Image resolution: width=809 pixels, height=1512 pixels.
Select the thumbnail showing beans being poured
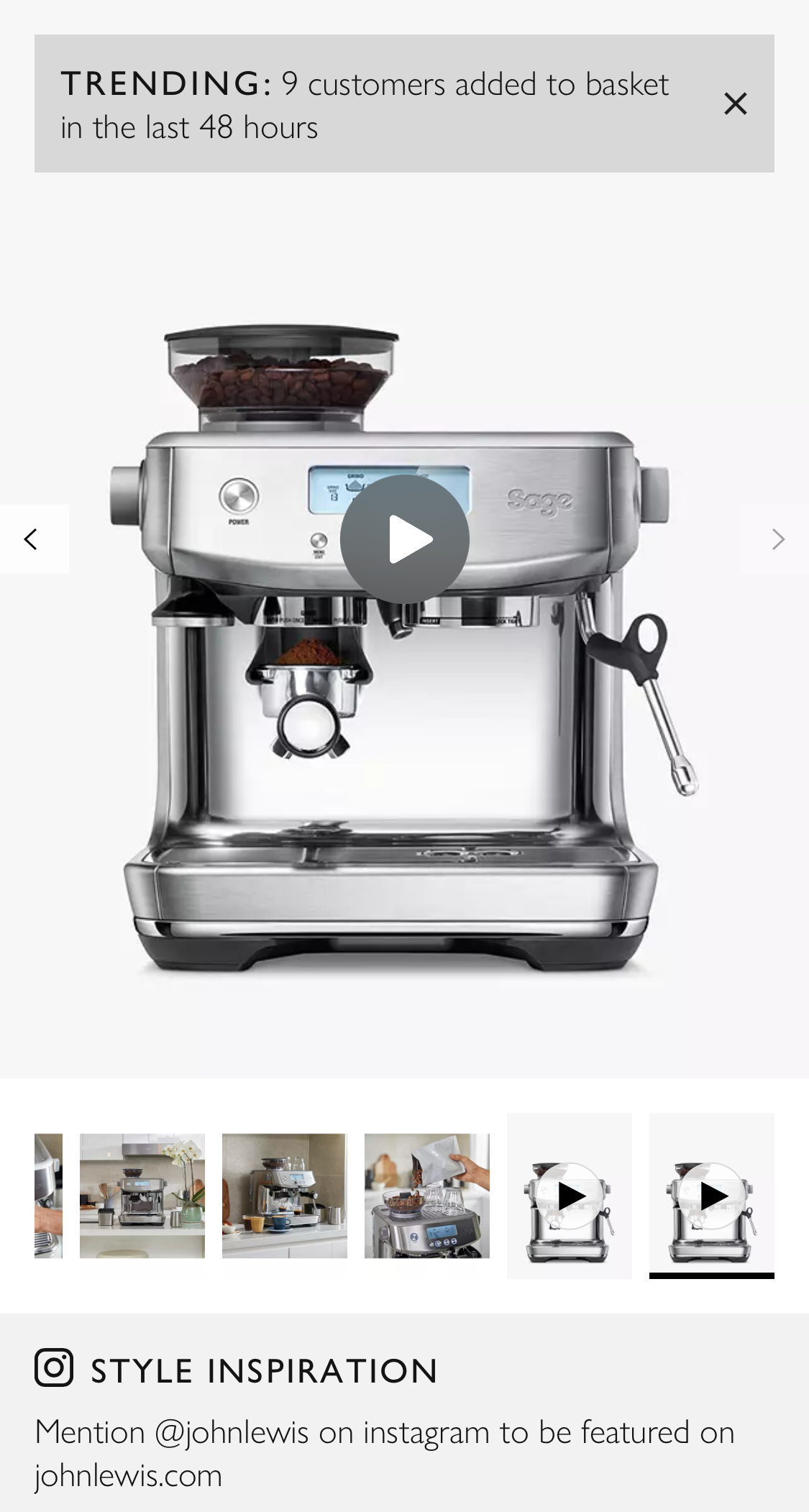[426, 1196]
